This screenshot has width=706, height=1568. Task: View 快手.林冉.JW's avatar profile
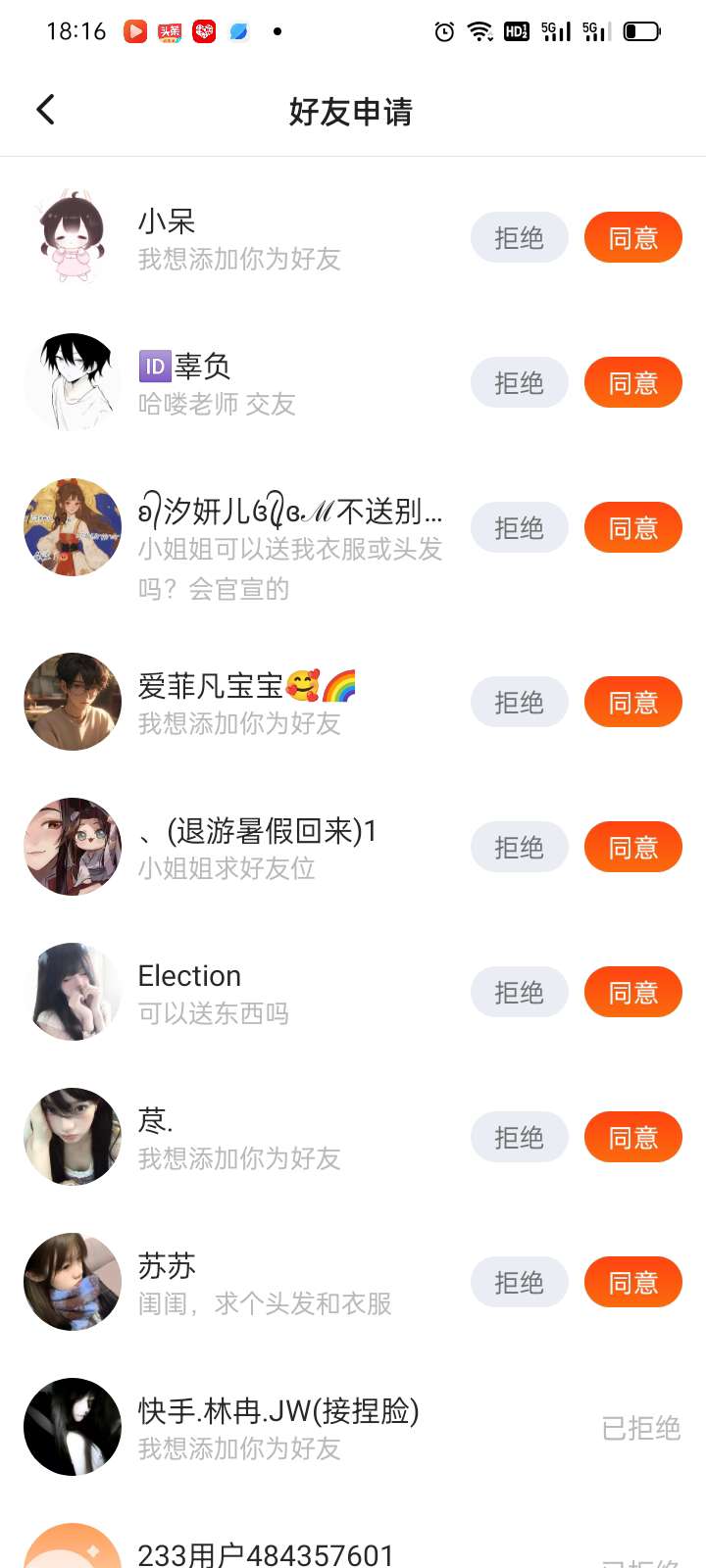(x=73, y=1427)
